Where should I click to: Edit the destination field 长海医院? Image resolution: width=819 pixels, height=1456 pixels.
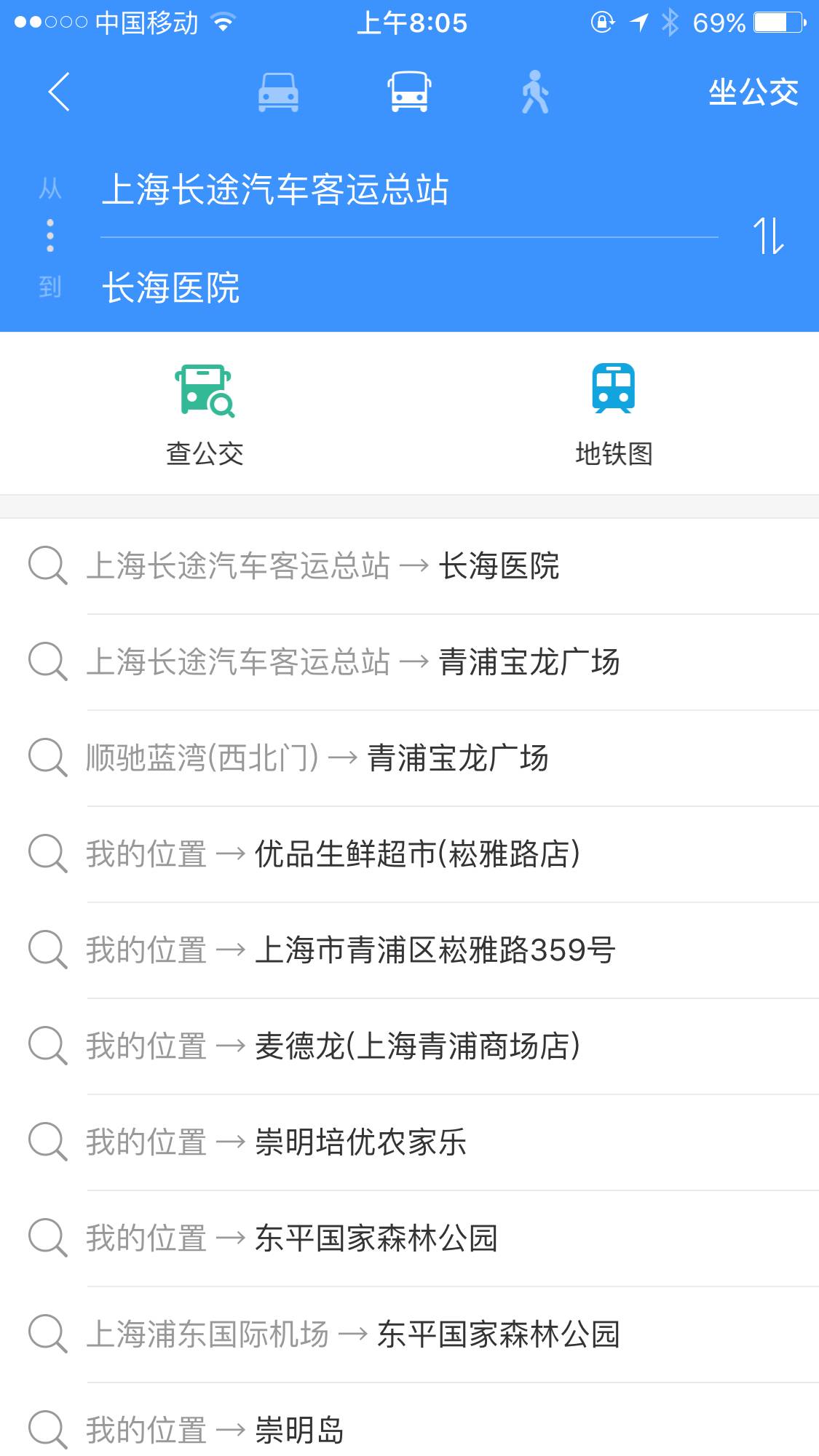pos(172,287)
